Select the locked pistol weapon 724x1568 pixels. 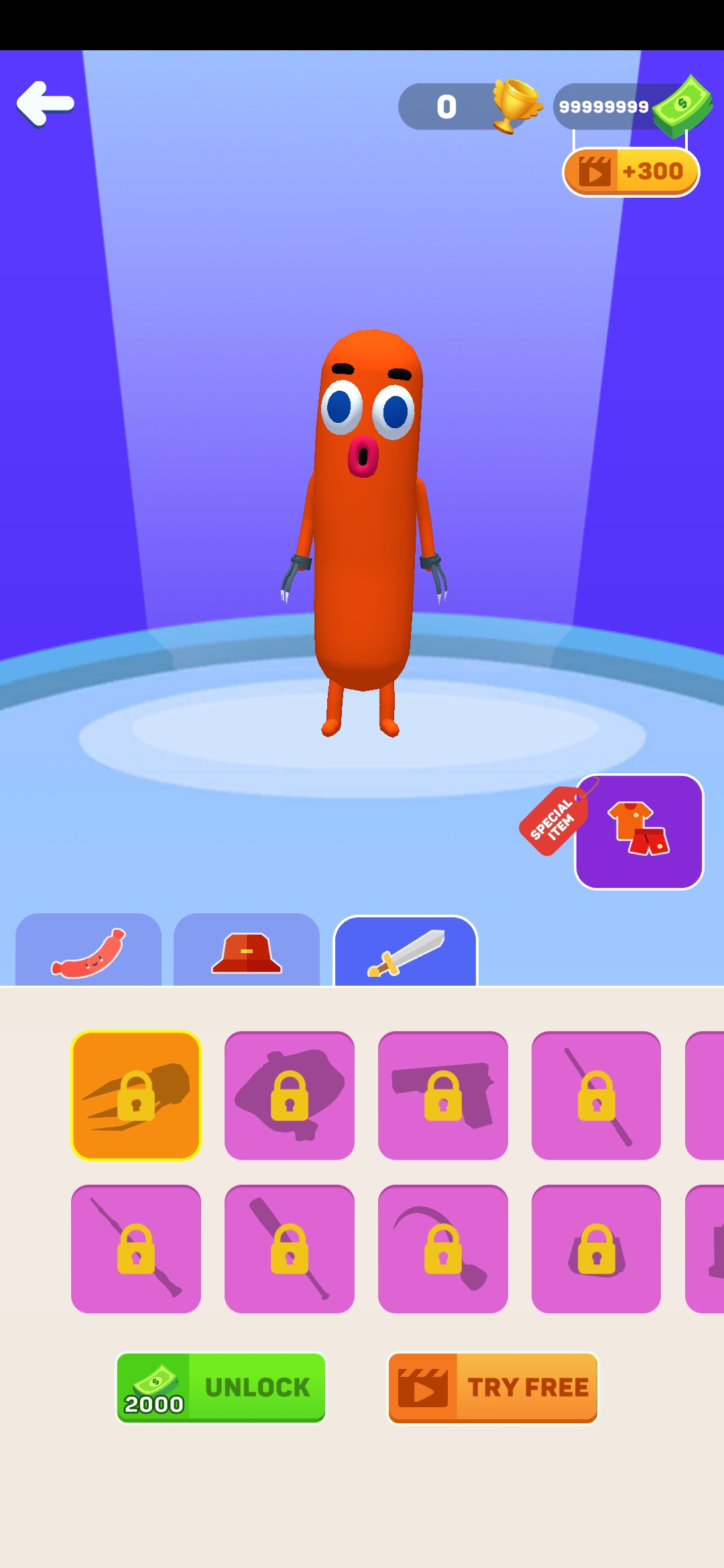(442, 1096)
